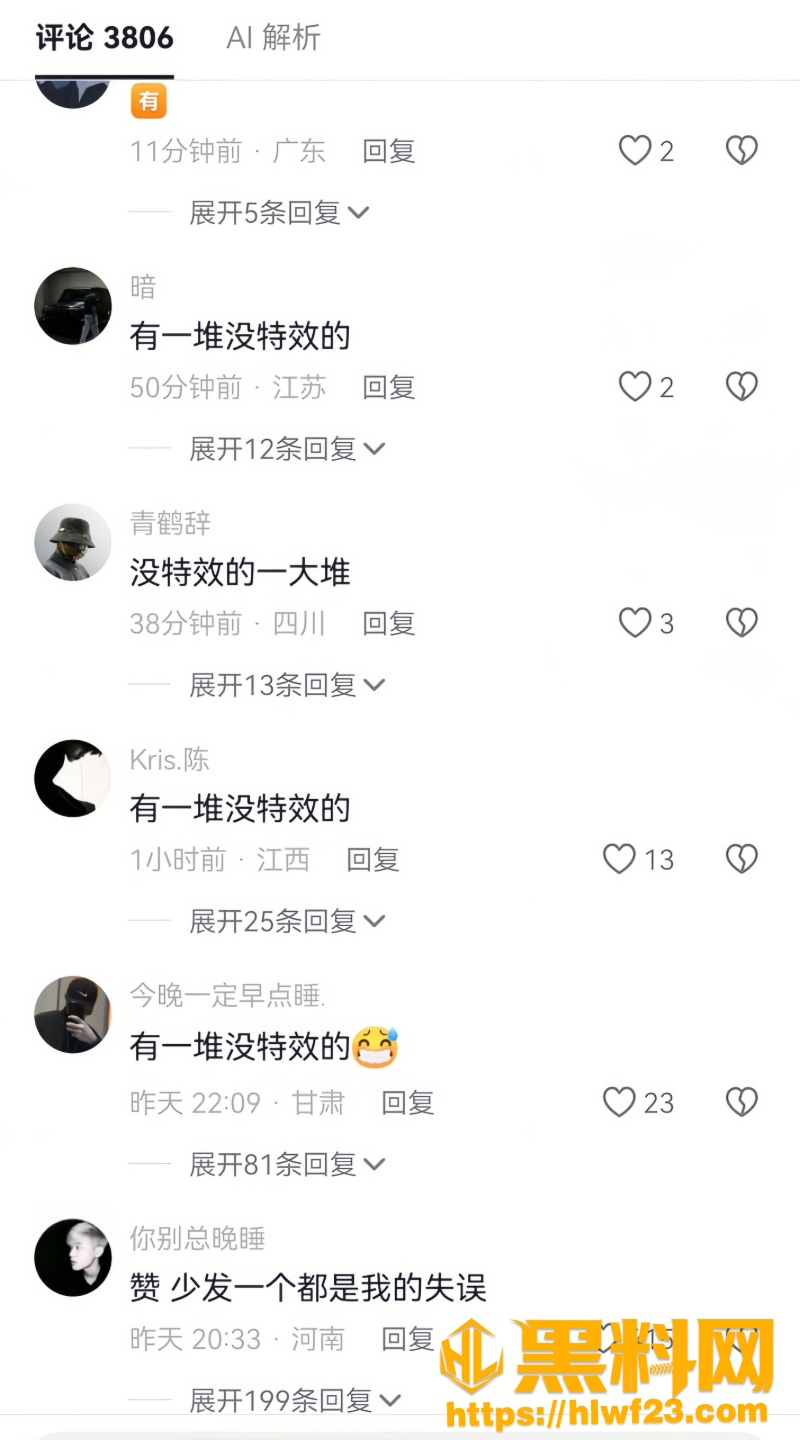Reply to 你别总晚睡's comment

coord(407,1338)
